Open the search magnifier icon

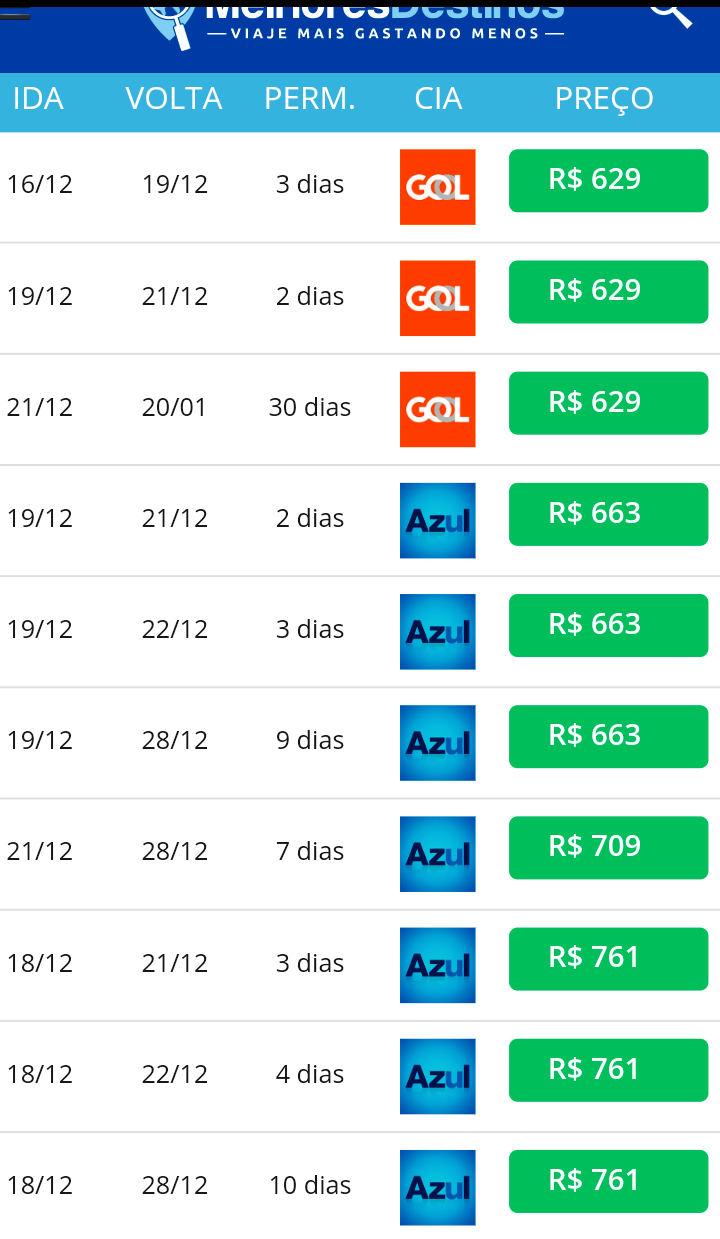(670, 12)
